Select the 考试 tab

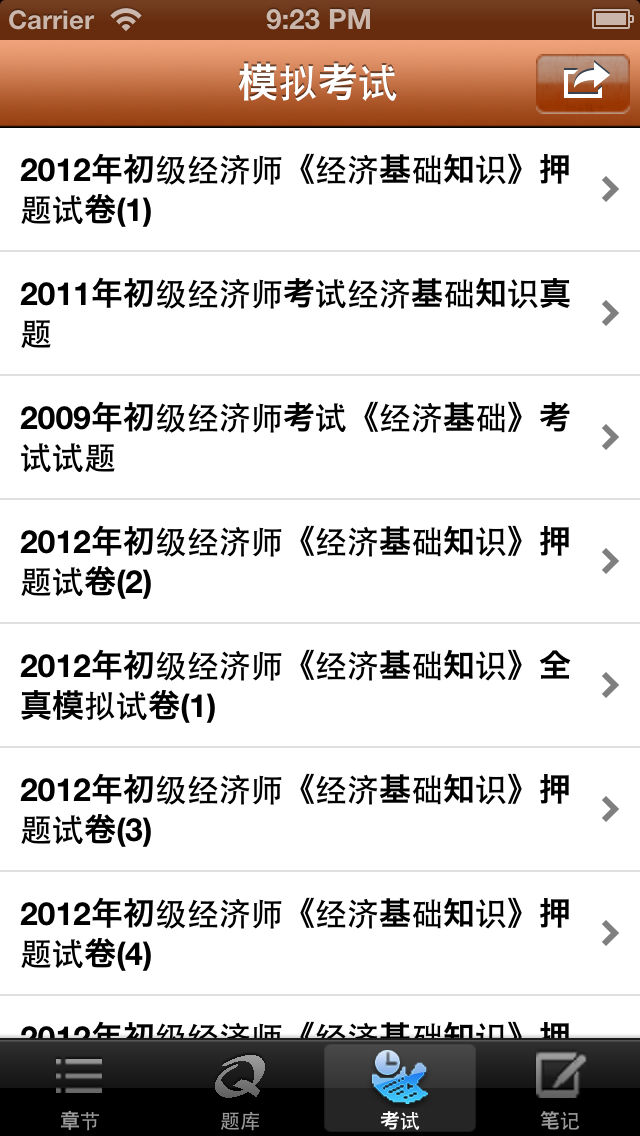click(x=400, y=1089)
